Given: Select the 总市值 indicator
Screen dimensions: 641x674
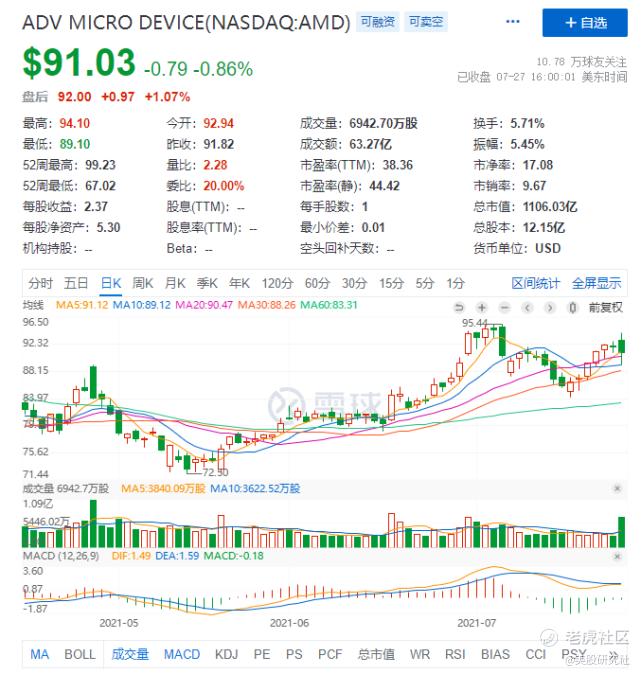Looking at the screenshot, I should point(376,654).
